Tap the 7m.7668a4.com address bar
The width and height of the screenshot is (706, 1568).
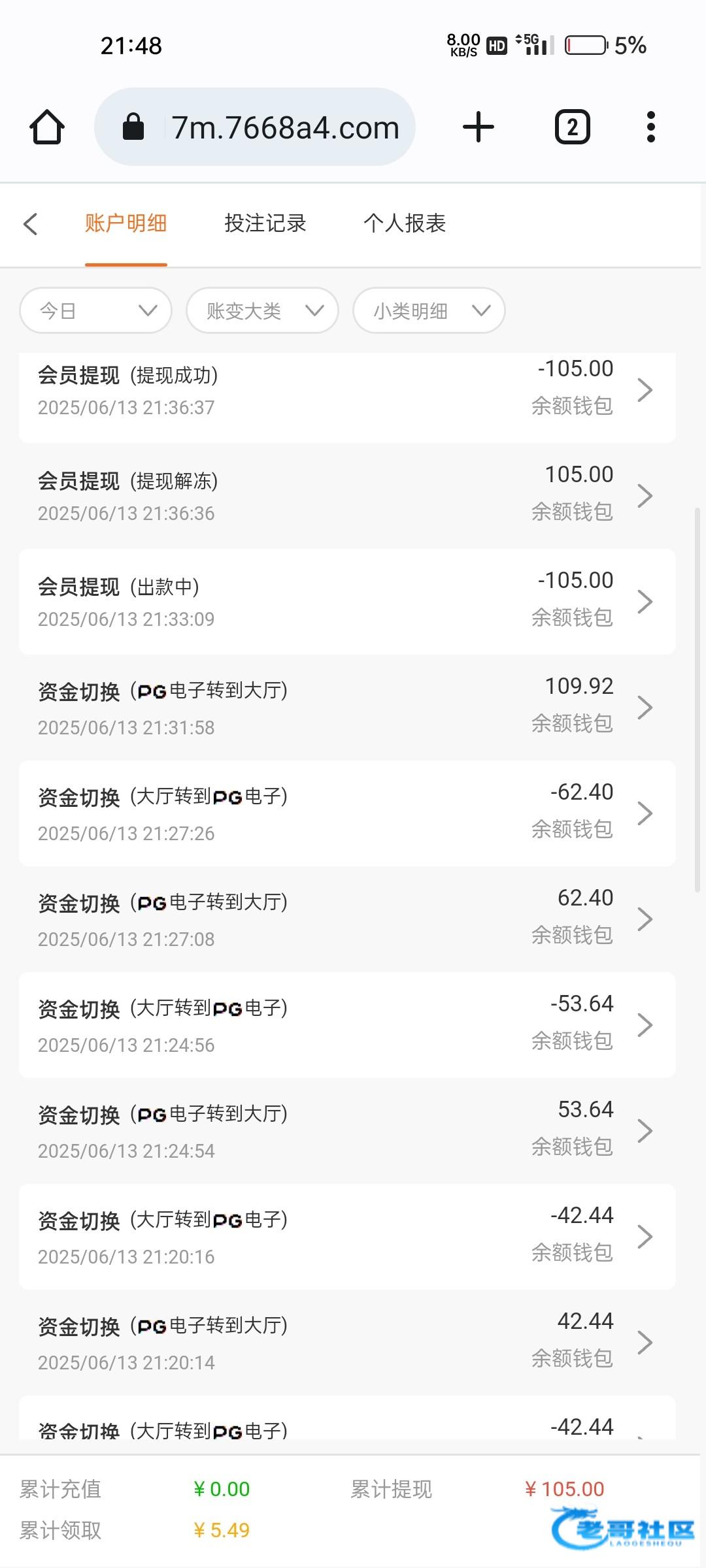click(x=255, y=127)
